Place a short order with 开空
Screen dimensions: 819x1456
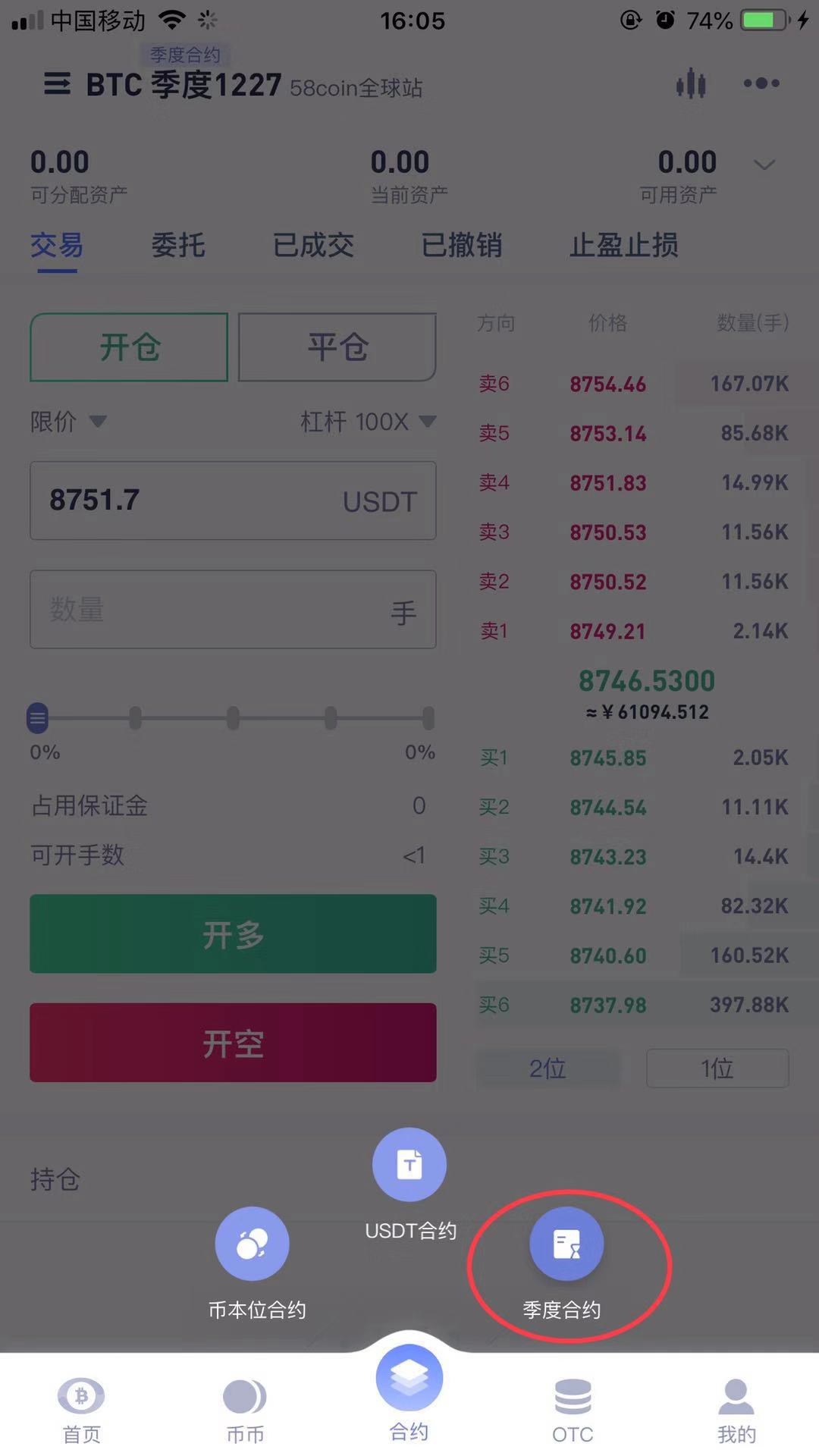[x=233, y=1043]
